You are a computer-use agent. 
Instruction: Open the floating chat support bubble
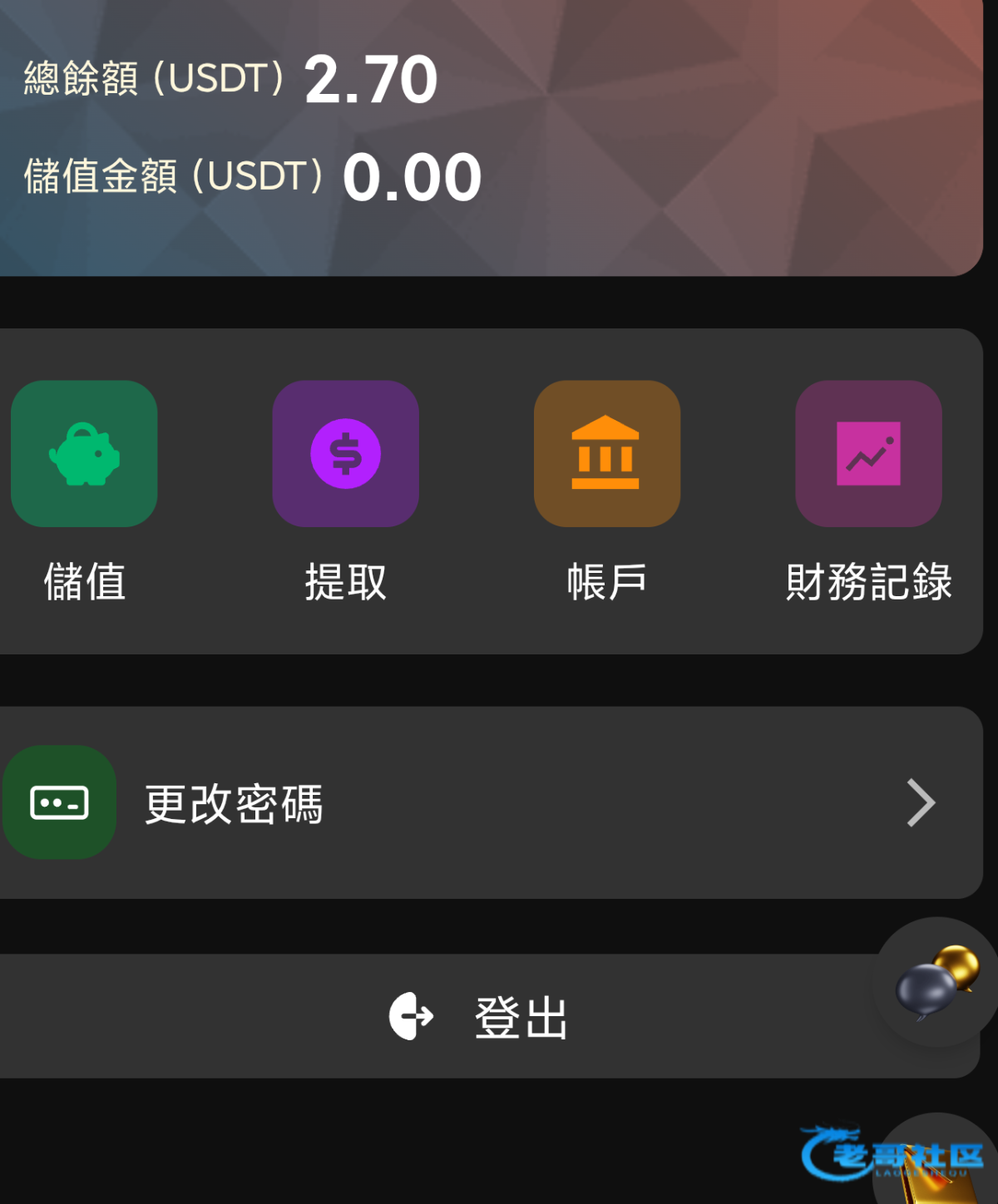click(x=936, y=982)
